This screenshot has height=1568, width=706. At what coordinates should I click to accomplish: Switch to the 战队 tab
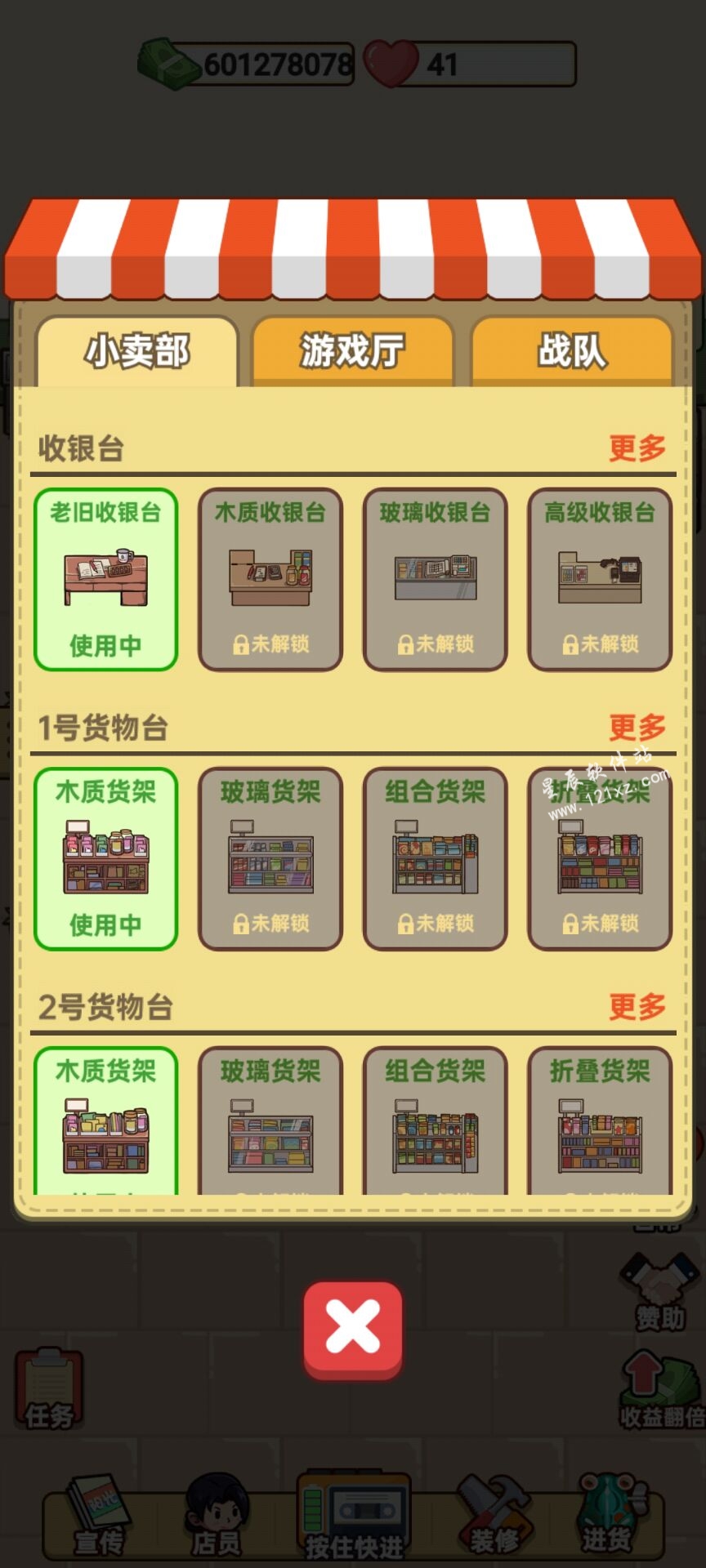click(572, 351)
